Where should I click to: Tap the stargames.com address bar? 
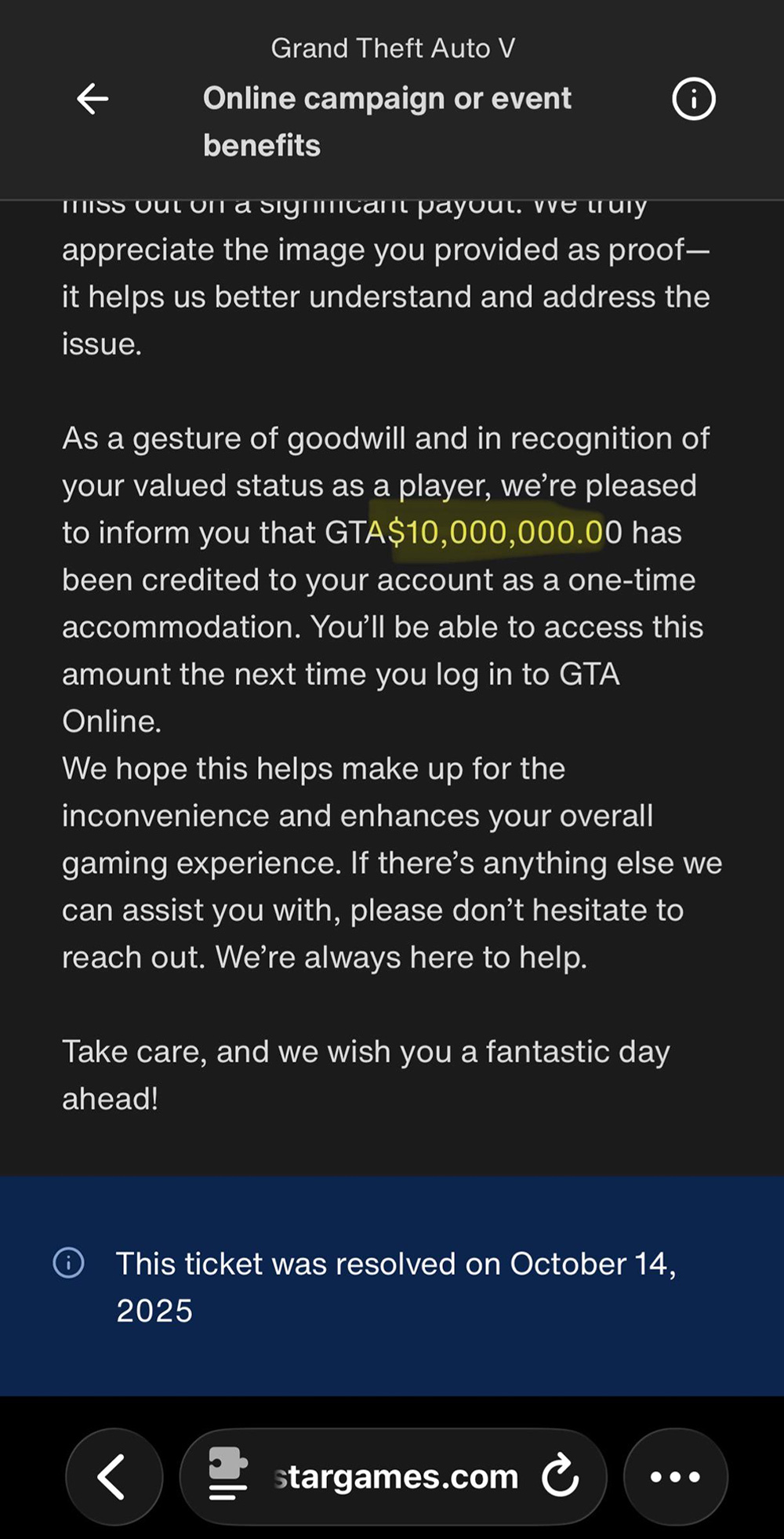396,1477
